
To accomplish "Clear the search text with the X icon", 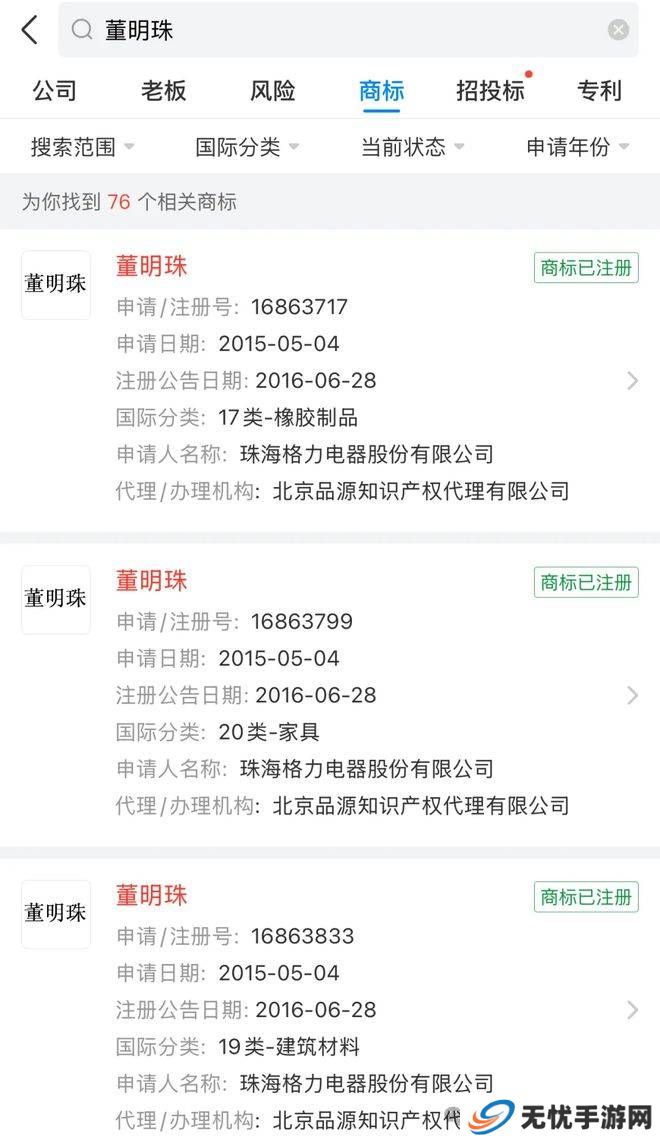I will coord(618,30).
